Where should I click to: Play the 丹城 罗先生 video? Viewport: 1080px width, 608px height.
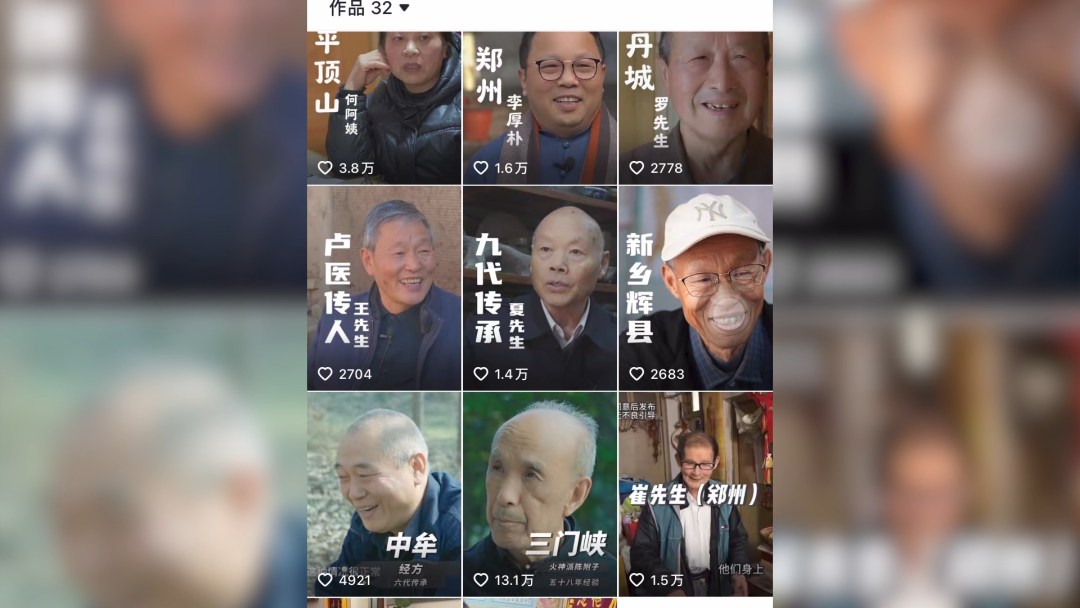tap(695, 107)
